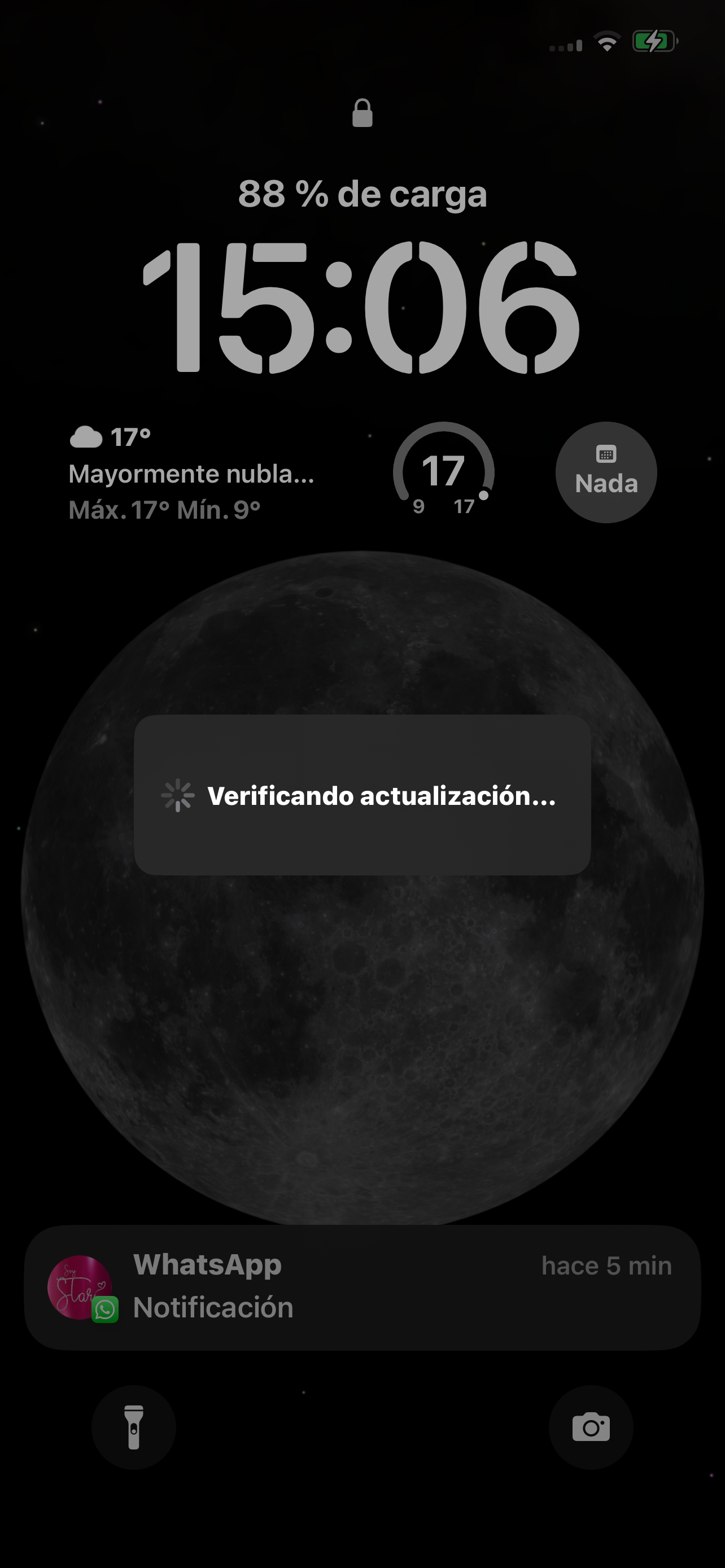Tap the circular temperature gauge widget
725x1568 pixels.
click(444, 472)
